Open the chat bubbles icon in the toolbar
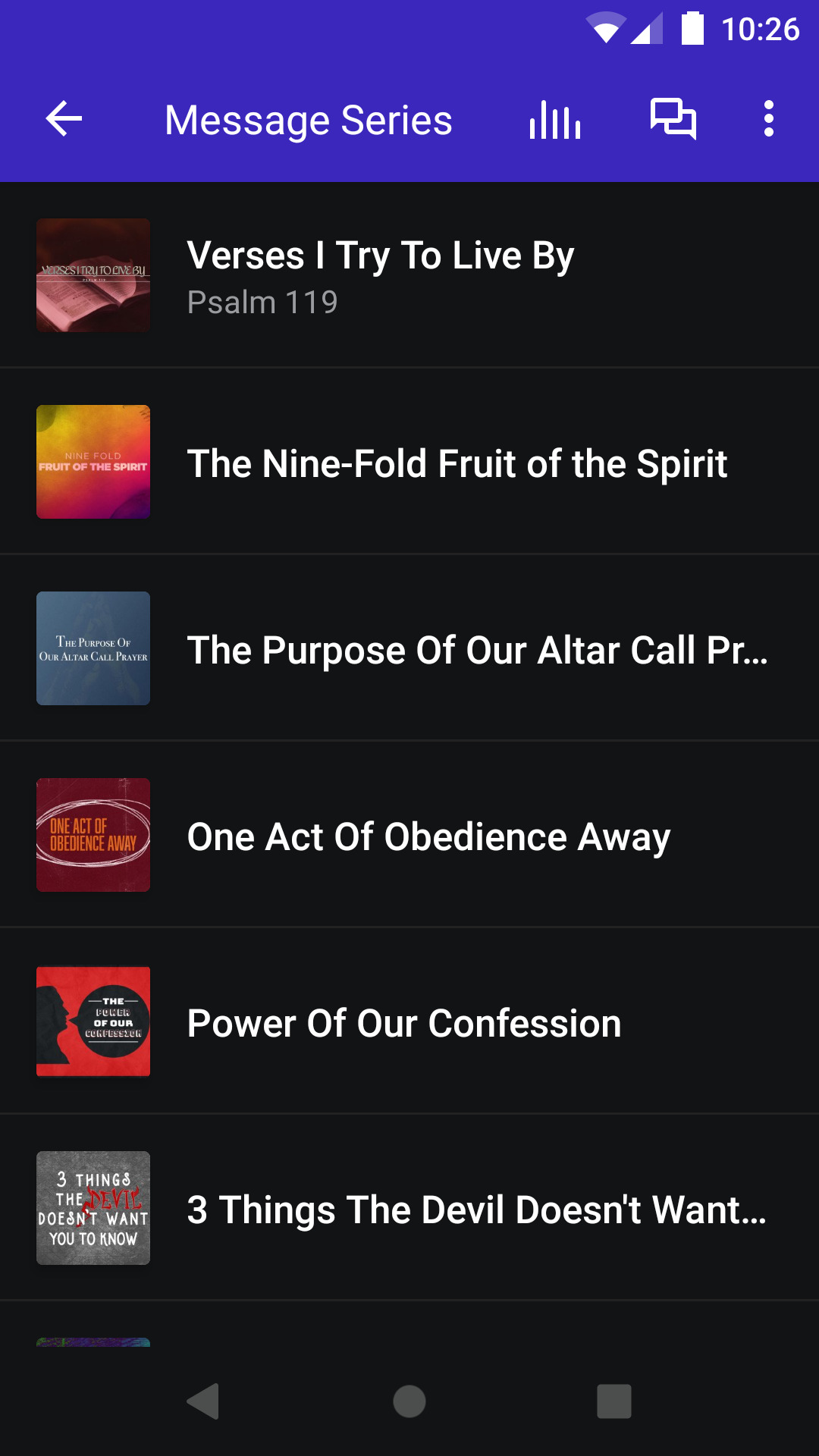The image size is (819, 1456). pyautogui.click(x=673, y=118)
